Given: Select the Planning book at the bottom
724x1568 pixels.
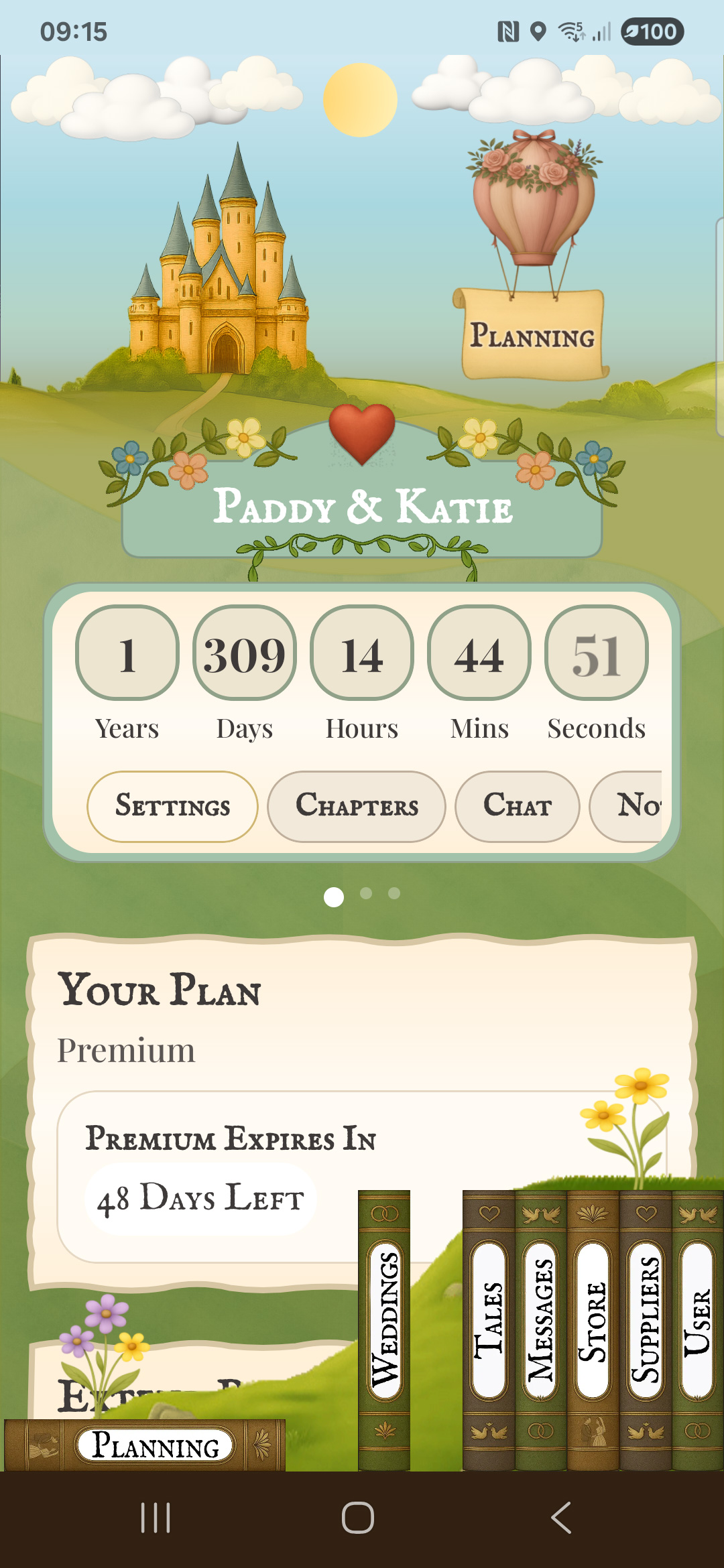Looking at the screenshot, I should [155, 1445].
